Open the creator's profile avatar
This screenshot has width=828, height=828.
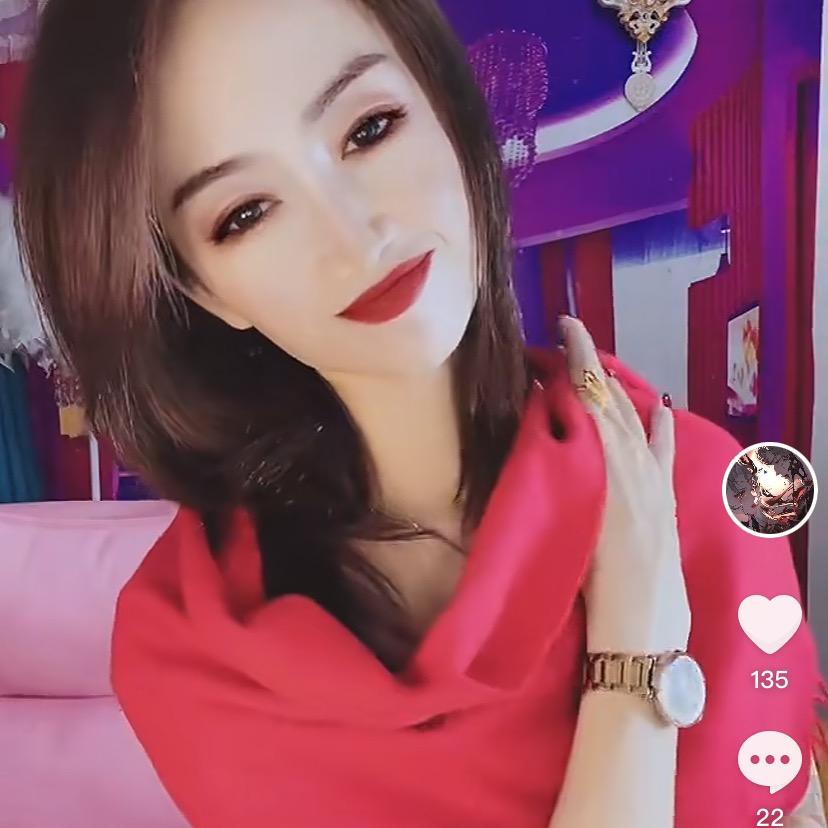[x=768, y=488]
